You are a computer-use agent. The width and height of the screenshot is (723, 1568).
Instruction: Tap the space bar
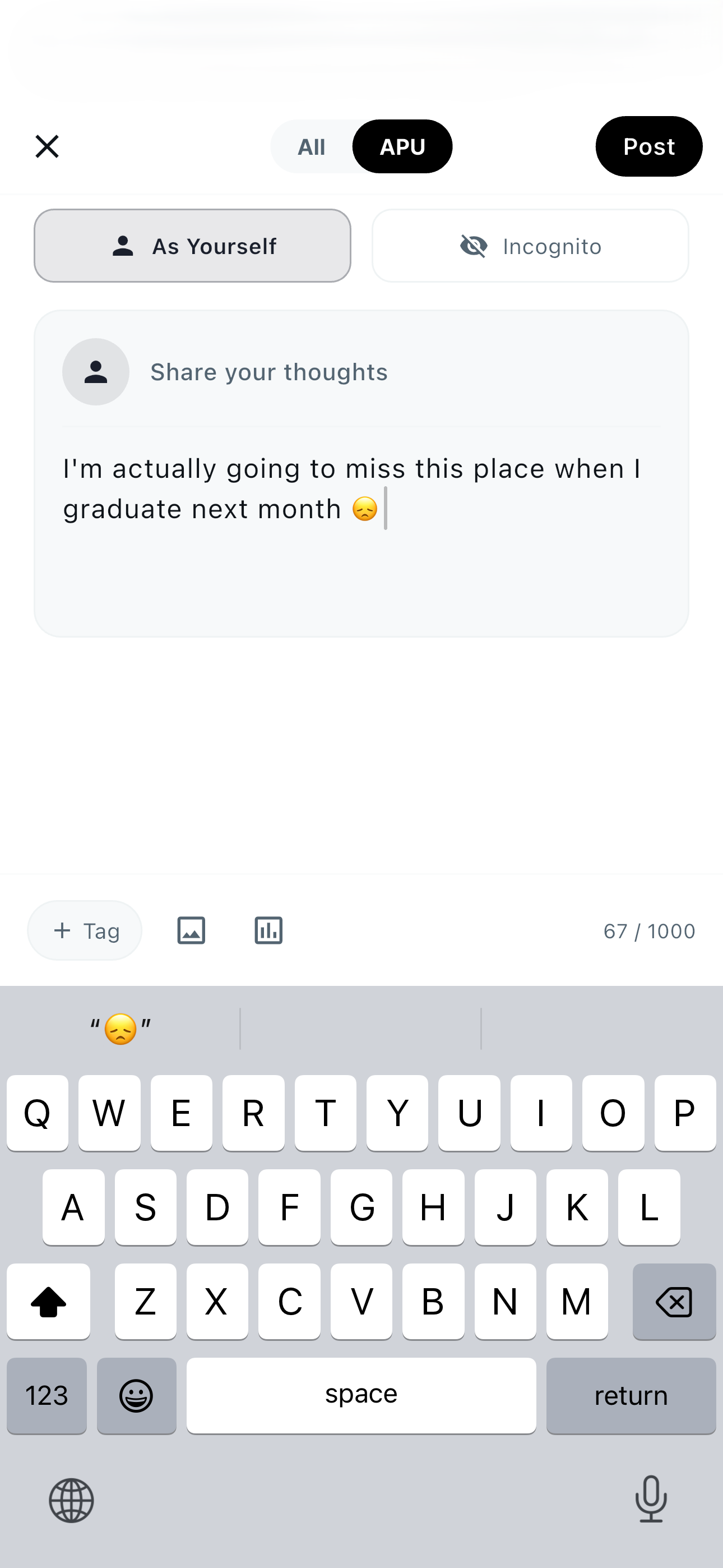click(x=361, y=1395)
